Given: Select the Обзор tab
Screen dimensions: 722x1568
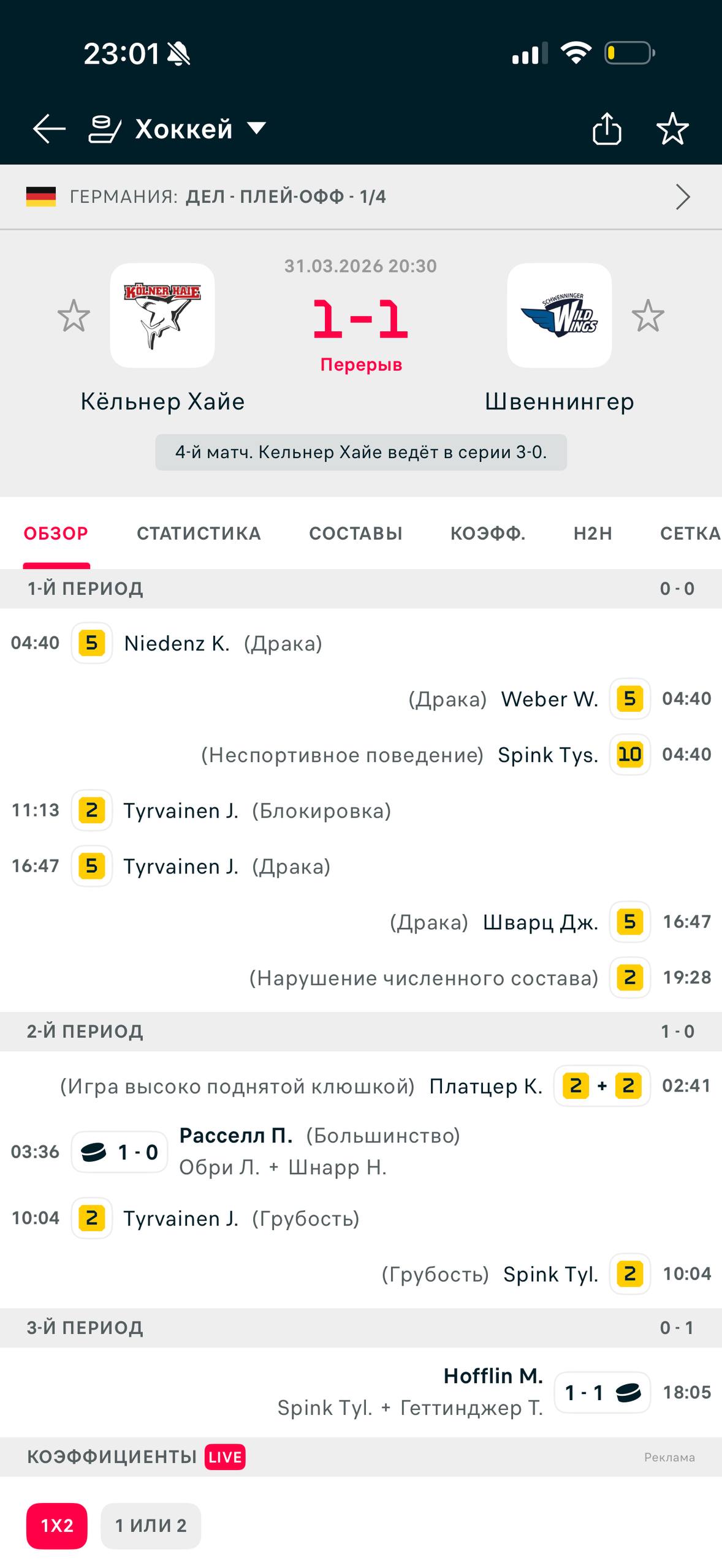Looking at the screenshot, I should pos(56,533).
